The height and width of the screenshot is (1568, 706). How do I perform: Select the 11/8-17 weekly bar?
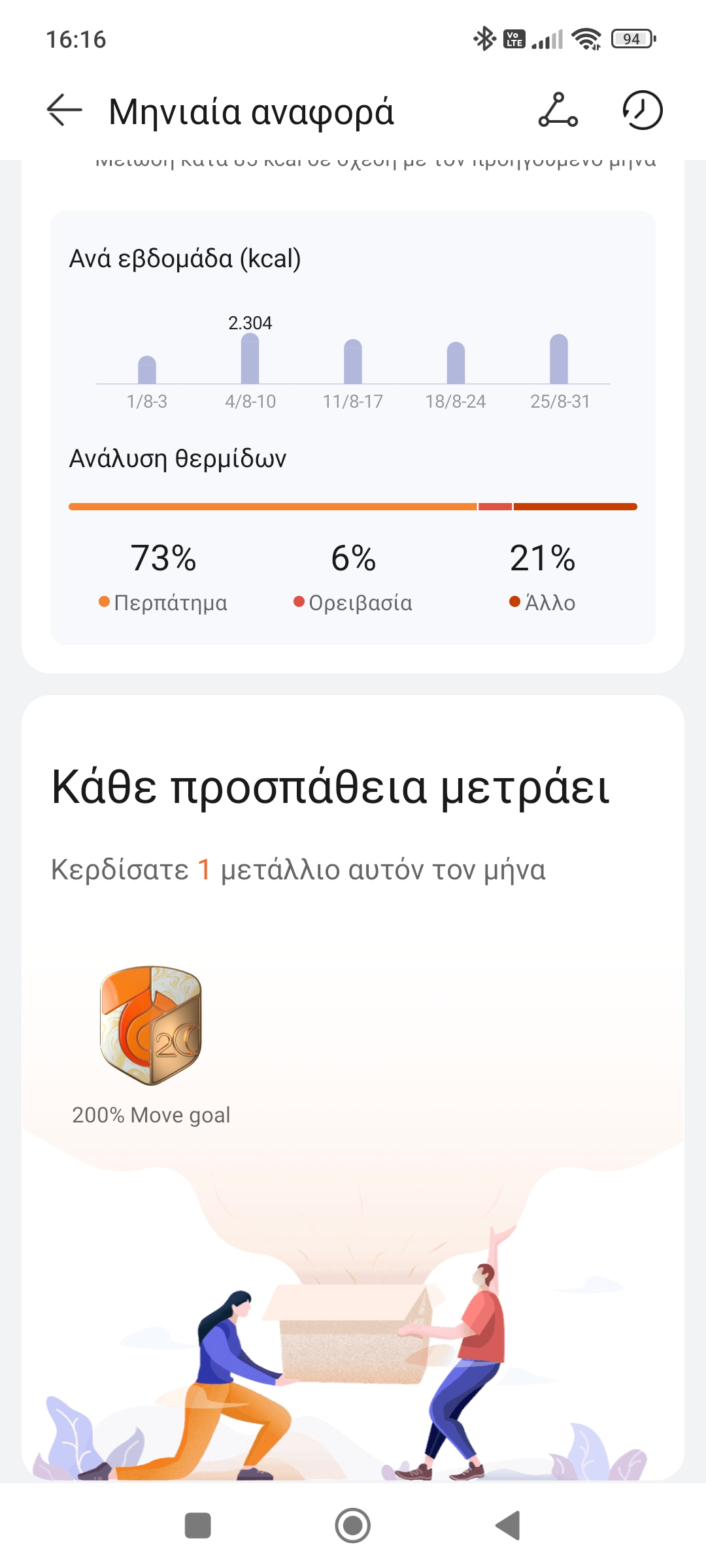[352, 362]
